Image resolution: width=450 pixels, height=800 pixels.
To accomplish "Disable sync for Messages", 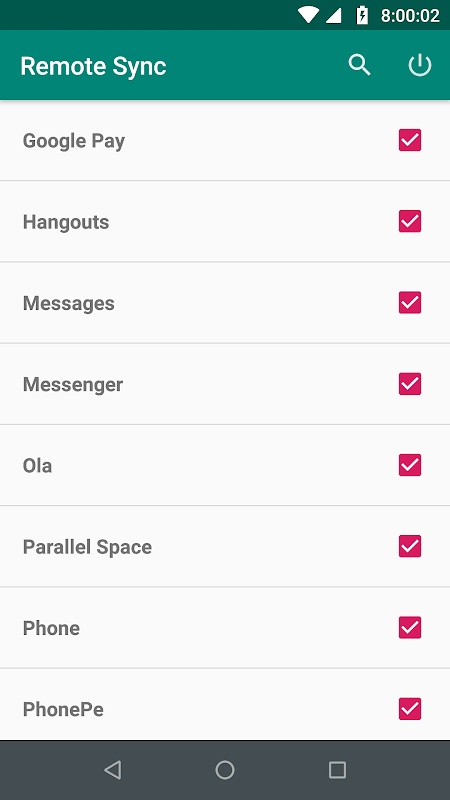I will (410, 303).
